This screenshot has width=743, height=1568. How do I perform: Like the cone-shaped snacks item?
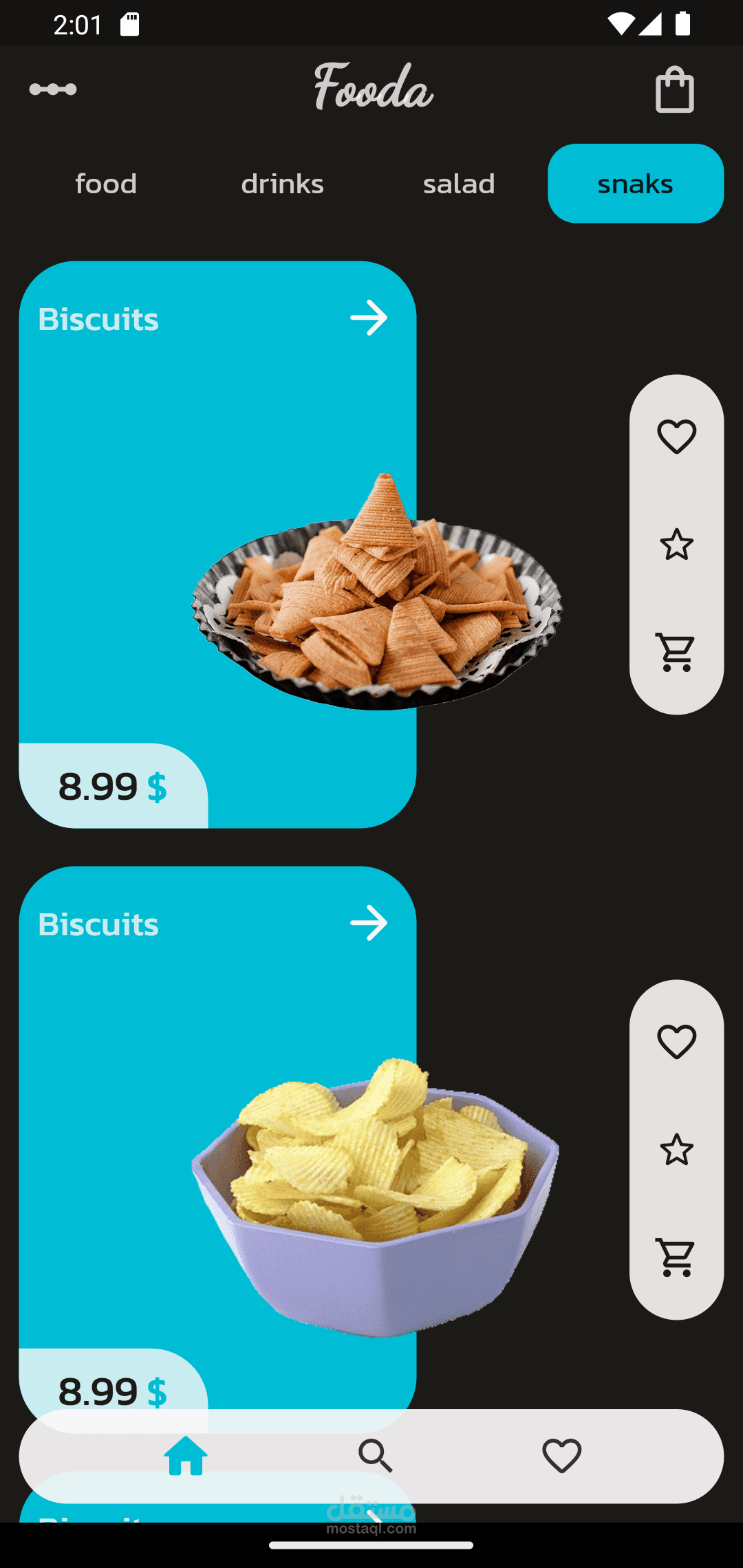(676, 437)
